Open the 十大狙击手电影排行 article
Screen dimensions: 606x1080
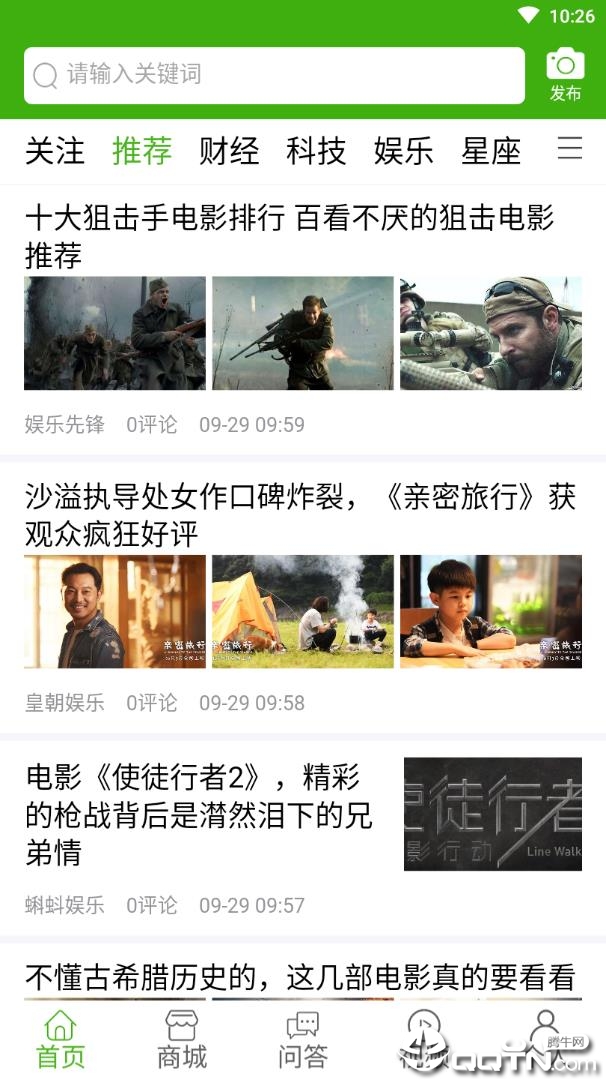click(290, 236)
